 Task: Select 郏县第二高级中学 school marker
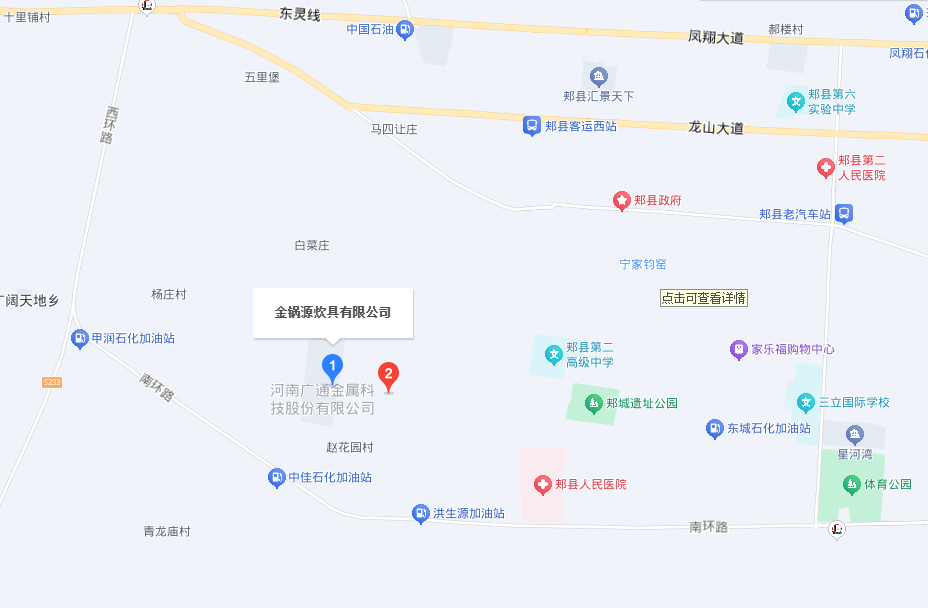pos(553,354)
